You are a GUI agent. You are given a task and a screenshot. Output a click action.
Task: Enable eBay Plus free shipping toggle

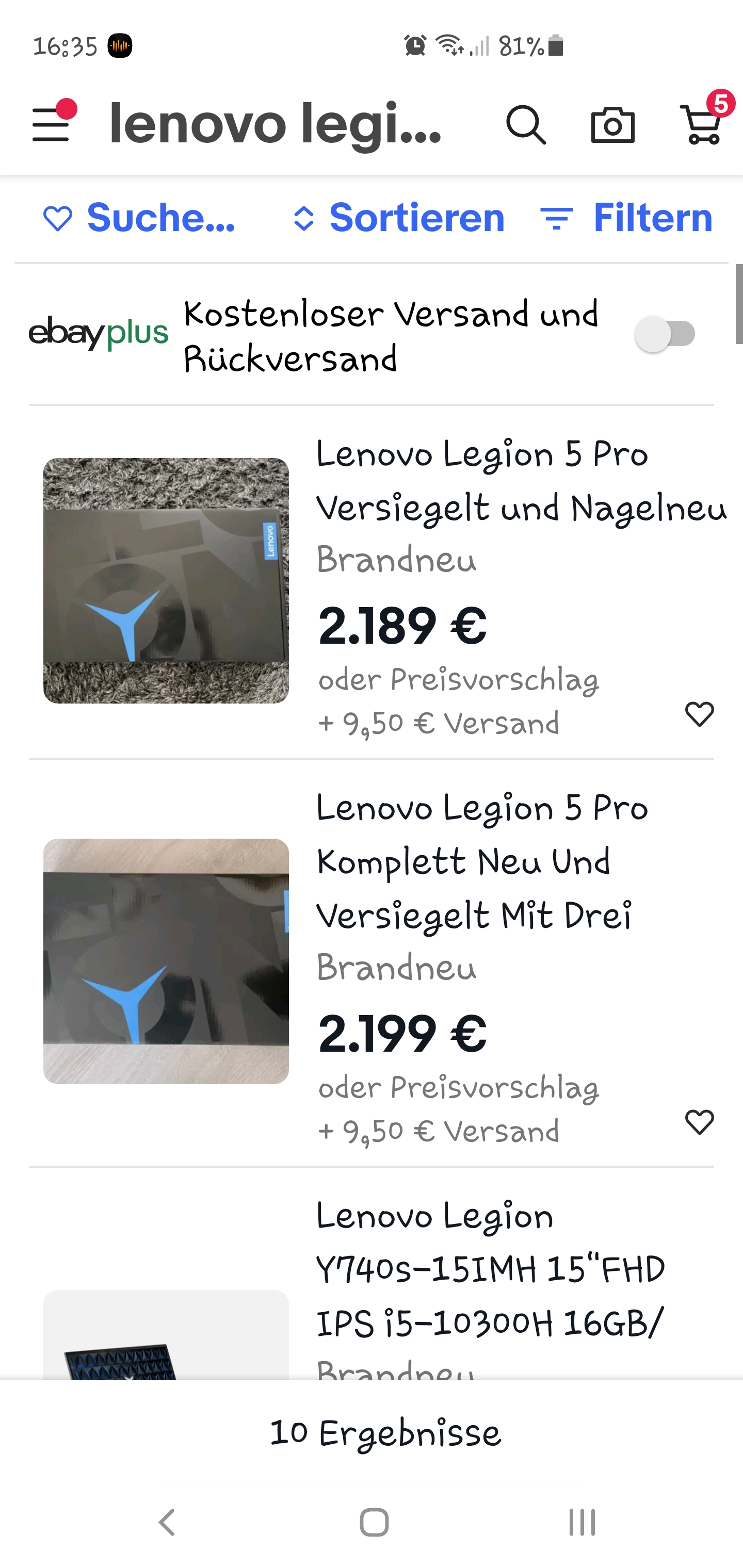pos(665,334)
